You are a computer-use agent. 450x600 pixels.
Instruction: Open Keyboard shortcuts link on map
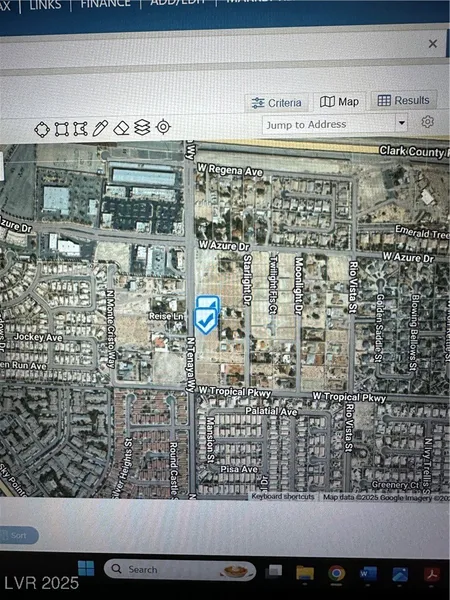(283, 496)
